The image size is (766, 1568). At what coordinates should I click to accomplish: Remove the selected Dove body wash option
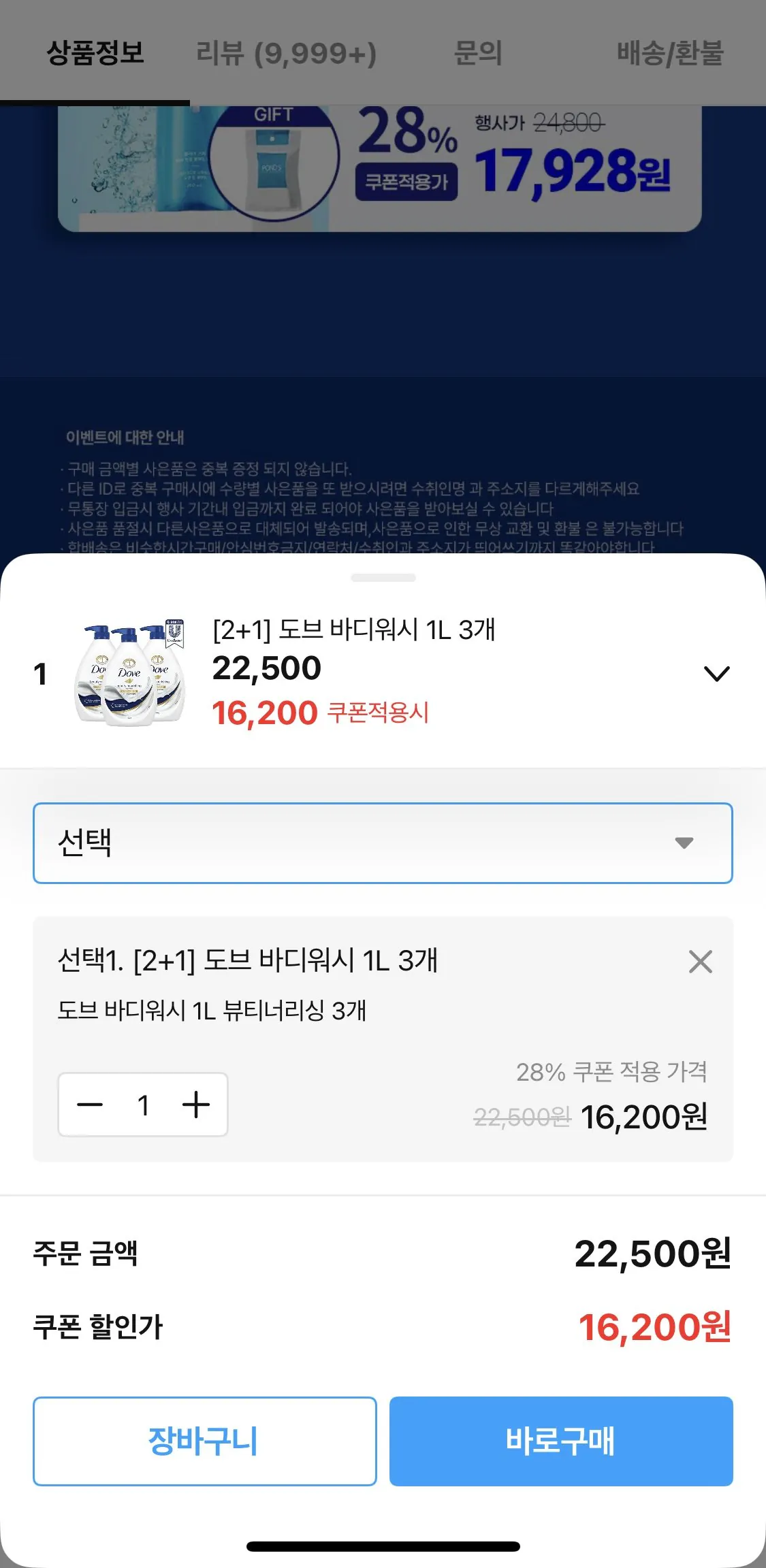click(700, 962)
